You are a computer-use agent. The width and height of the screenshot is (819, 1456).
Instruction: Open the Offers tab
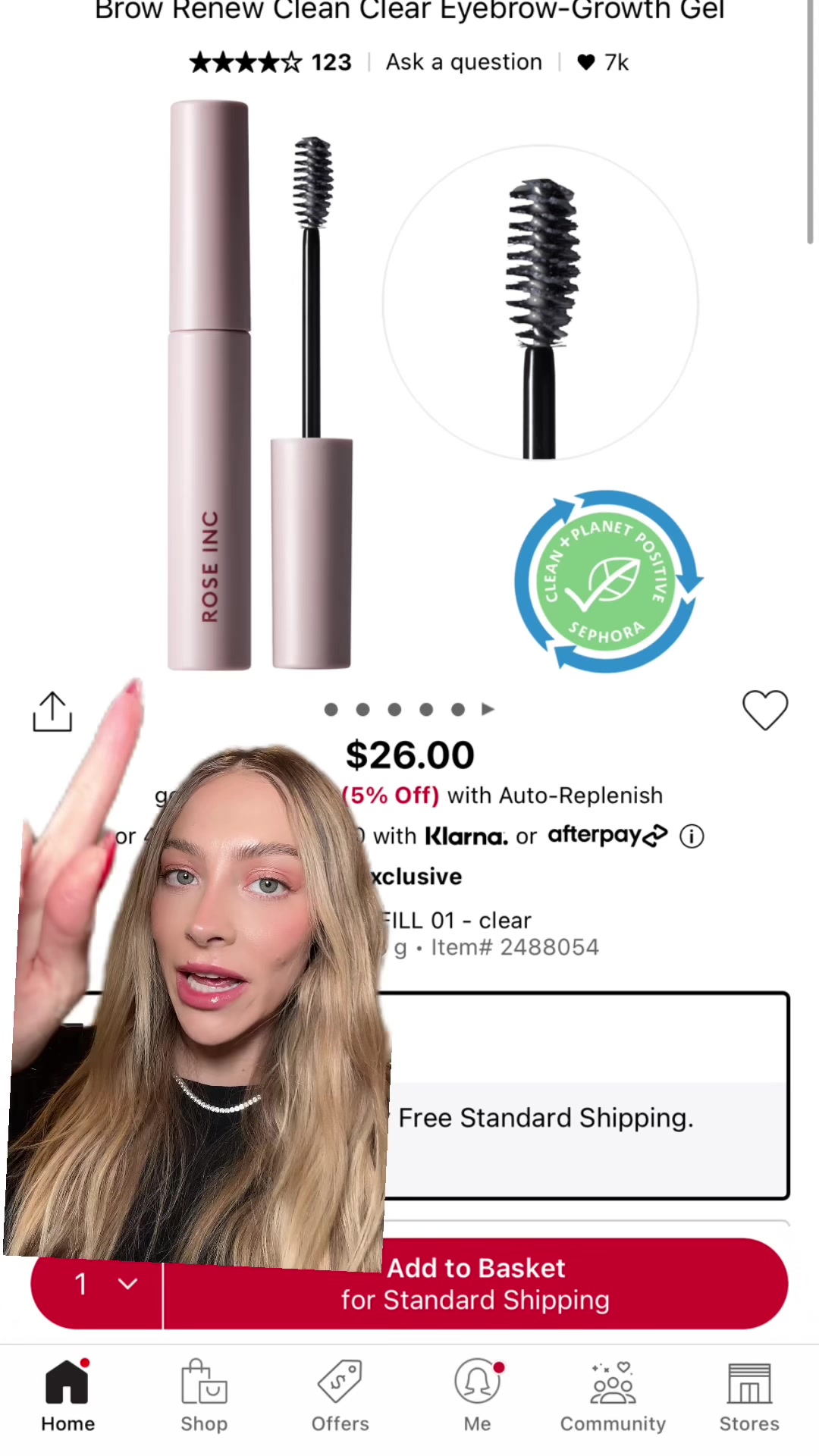[340, 1395]
